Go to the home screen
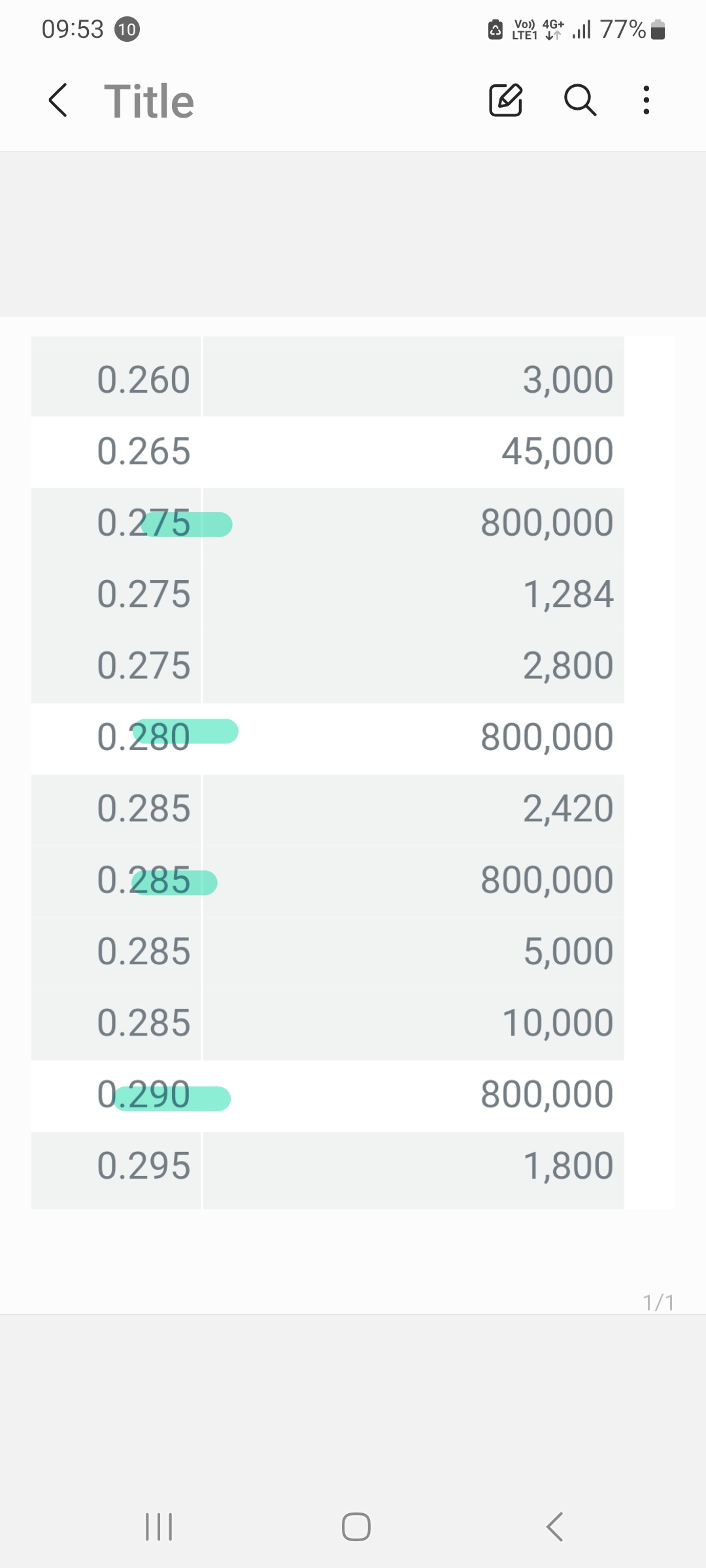The image size is (706, 1568). 356,1527
